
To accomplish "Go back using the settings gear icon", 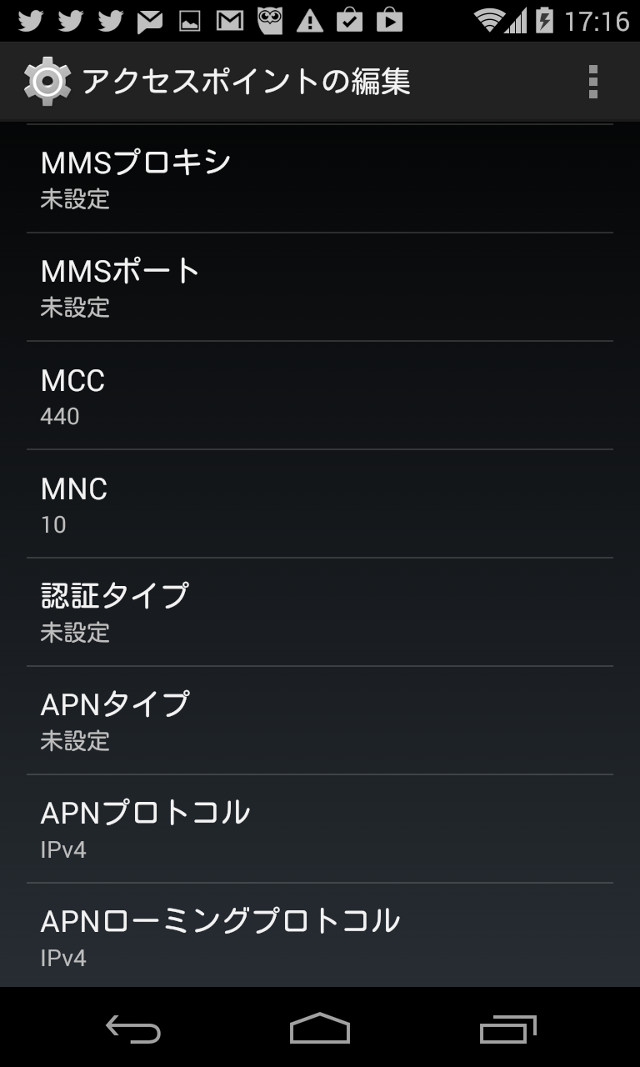I will (x=46, y=82).
